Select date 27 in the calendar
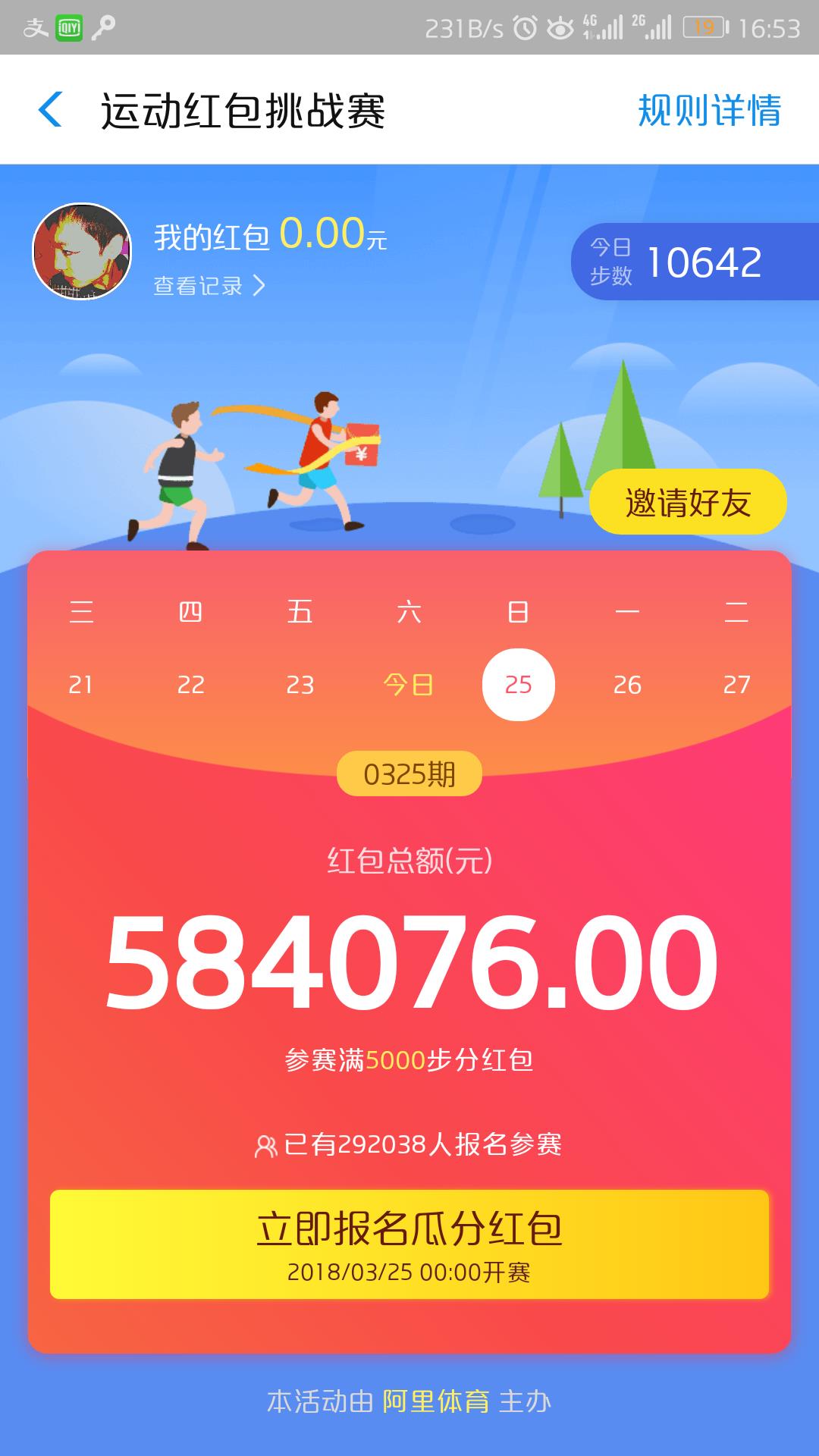 pyautogui.click(x=736, y=685)
